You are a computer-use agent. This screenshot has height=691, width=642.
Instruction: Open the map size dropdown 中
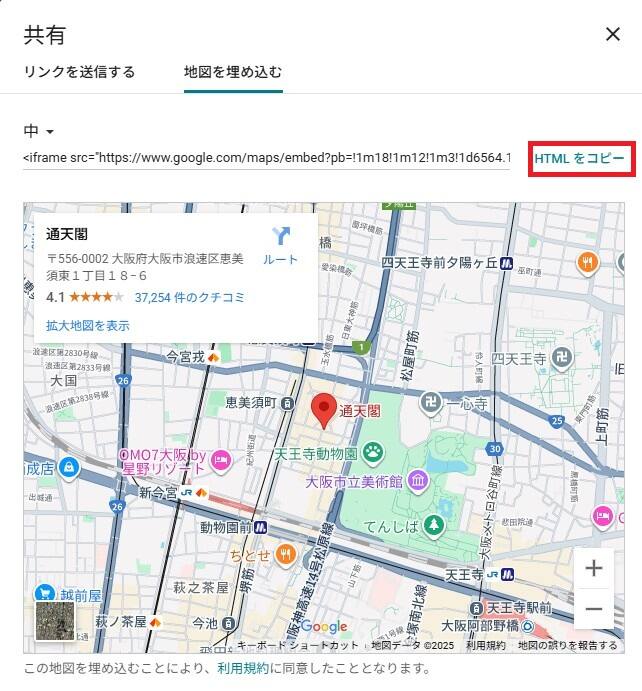click(x=38, y=131)
